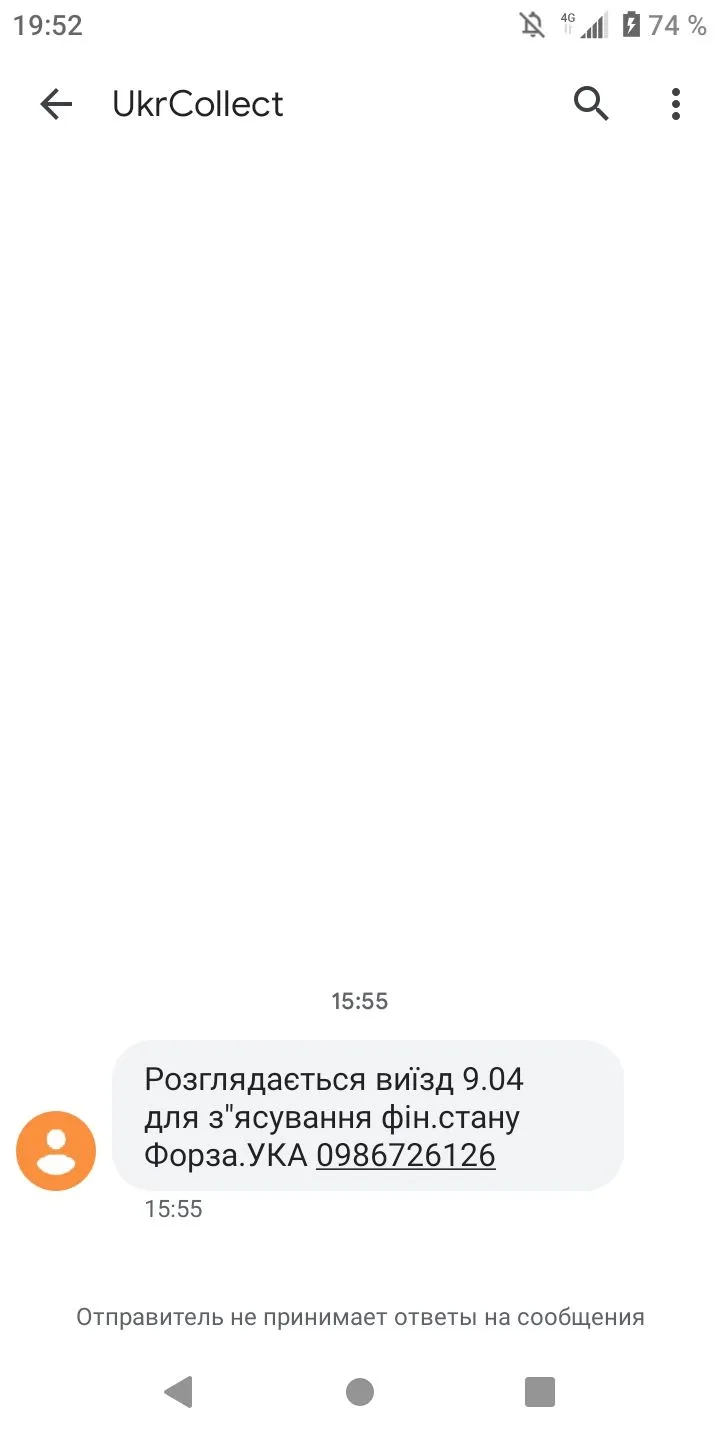
Task: Search within this conversation
Action: (x=591, y=104)
